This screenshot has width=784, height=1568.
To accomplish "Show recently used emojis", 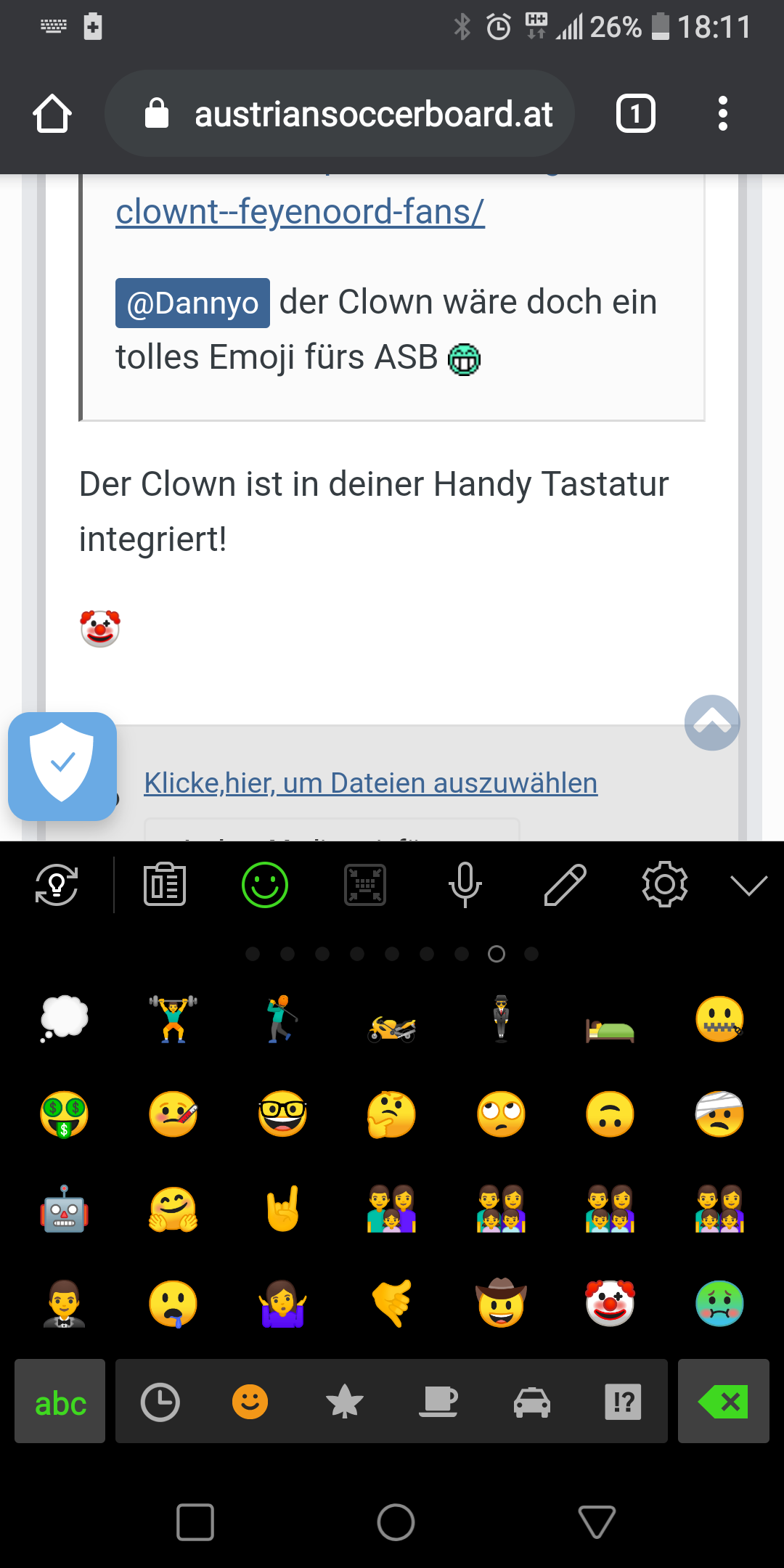I will click(160, 1401).
